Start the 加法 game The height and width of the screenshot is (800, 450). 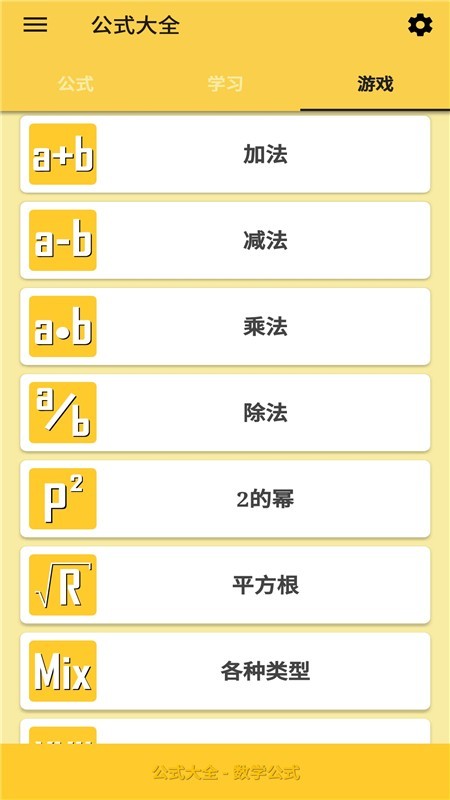pos(225,154)
